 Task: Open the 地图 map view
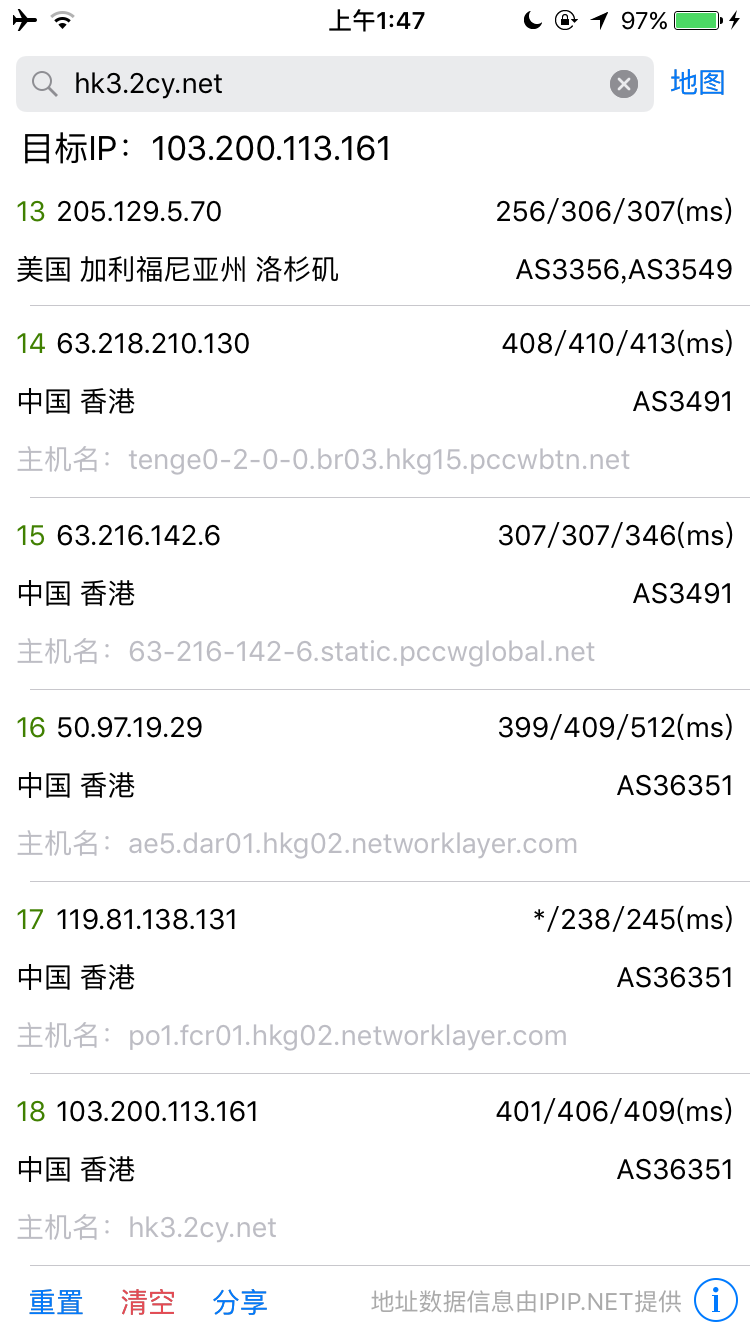pos(698,83)
